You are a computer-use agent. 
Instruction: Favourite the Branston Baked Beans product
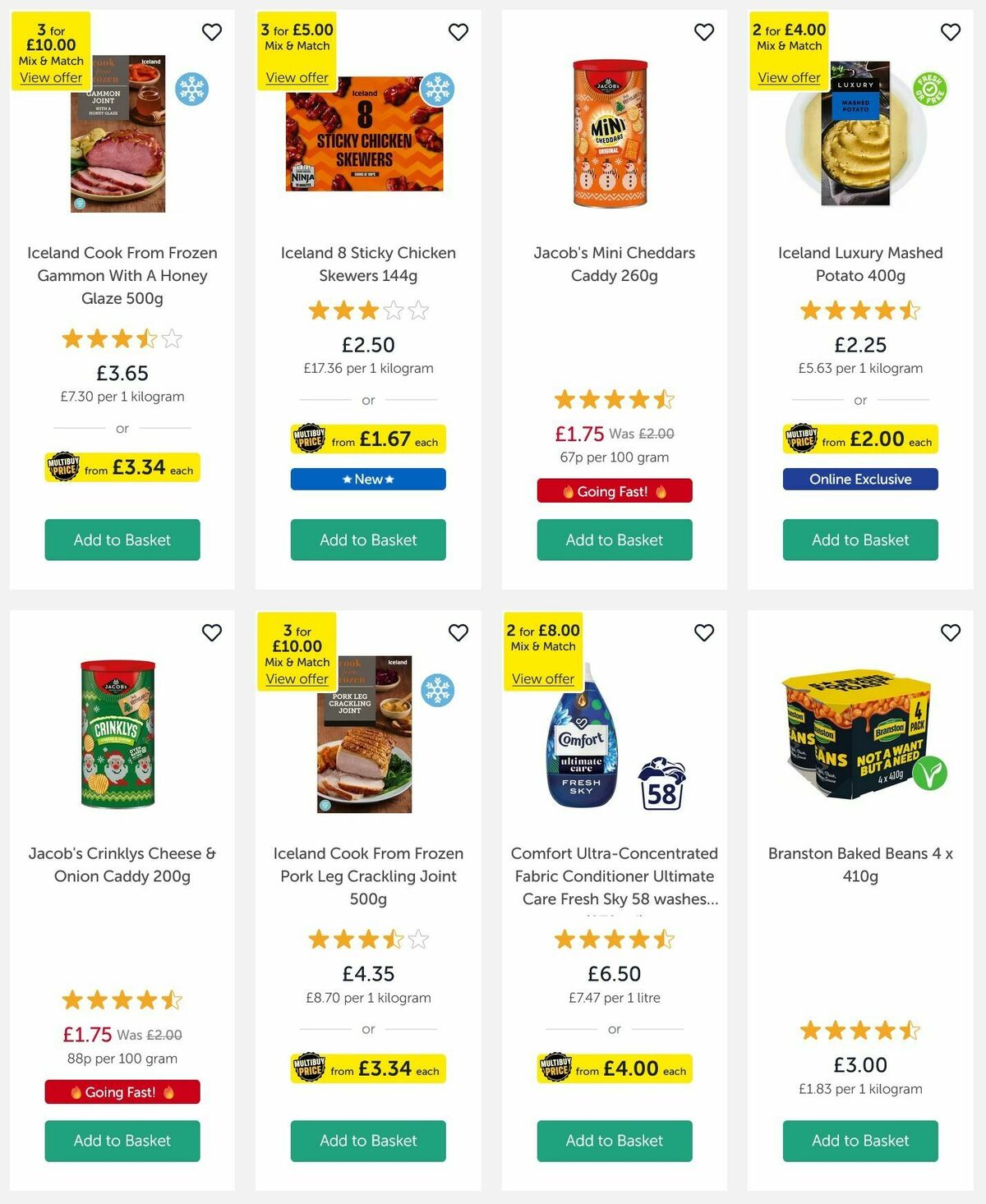click(x=949, y=633)
